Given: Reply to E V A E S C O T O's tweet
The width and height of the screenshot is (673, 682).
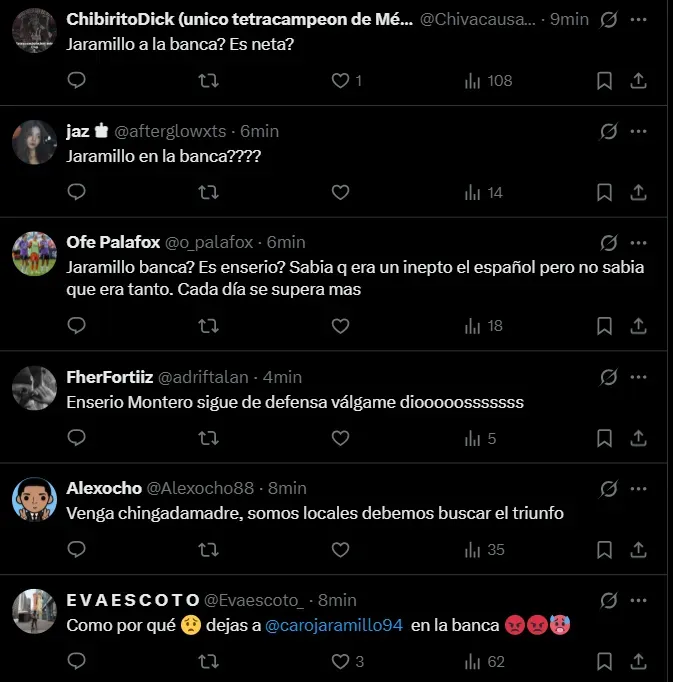Looking at the screenshot, I should tap(77, 661).
